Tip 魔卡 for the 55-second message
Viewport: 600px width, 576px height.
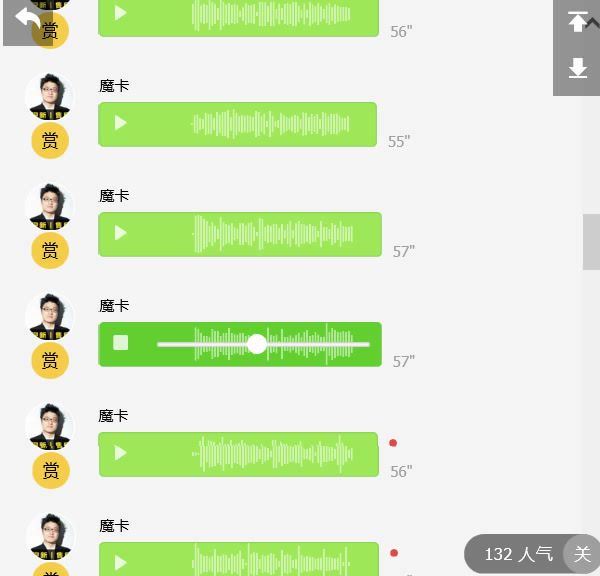50,140
